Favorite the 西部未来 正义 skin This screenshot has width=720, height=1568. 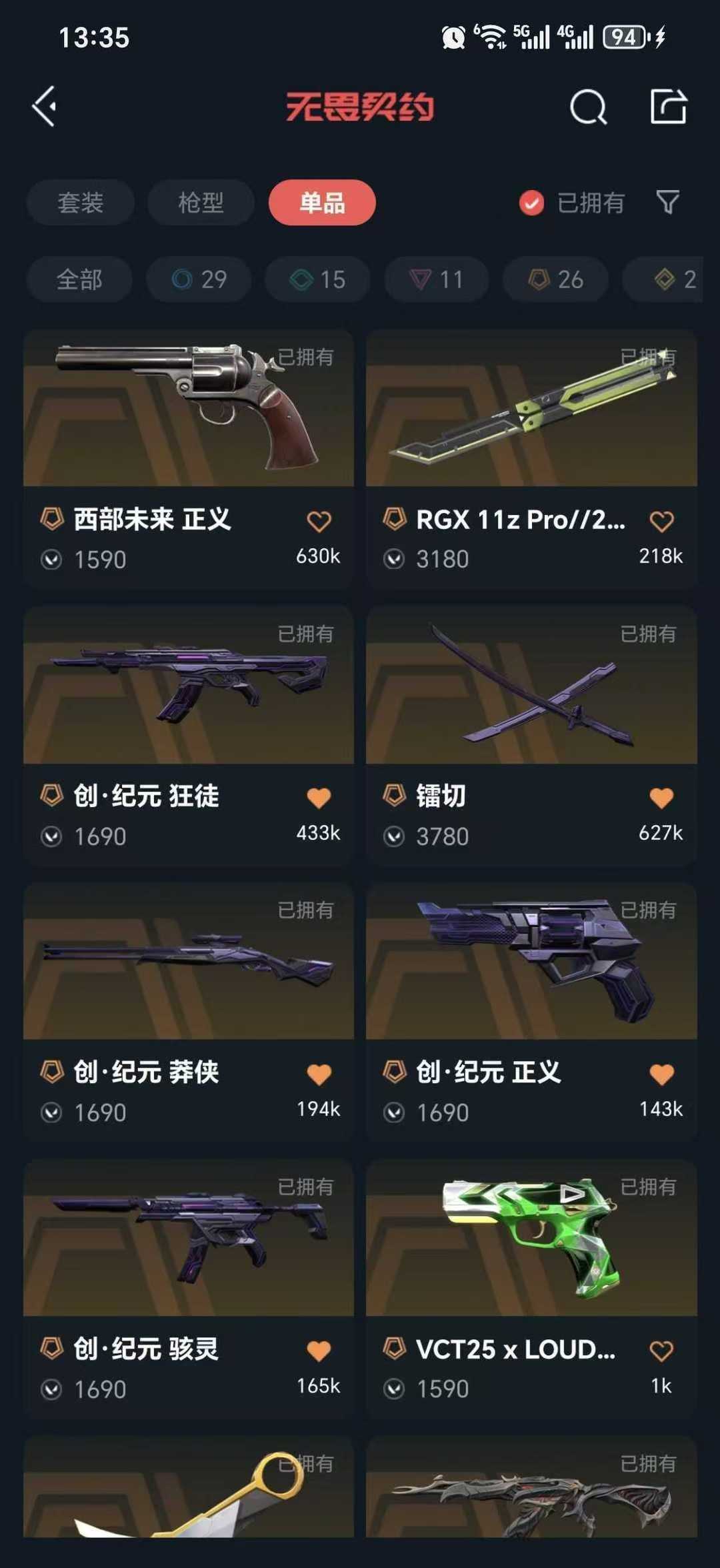tap(319, 522)
